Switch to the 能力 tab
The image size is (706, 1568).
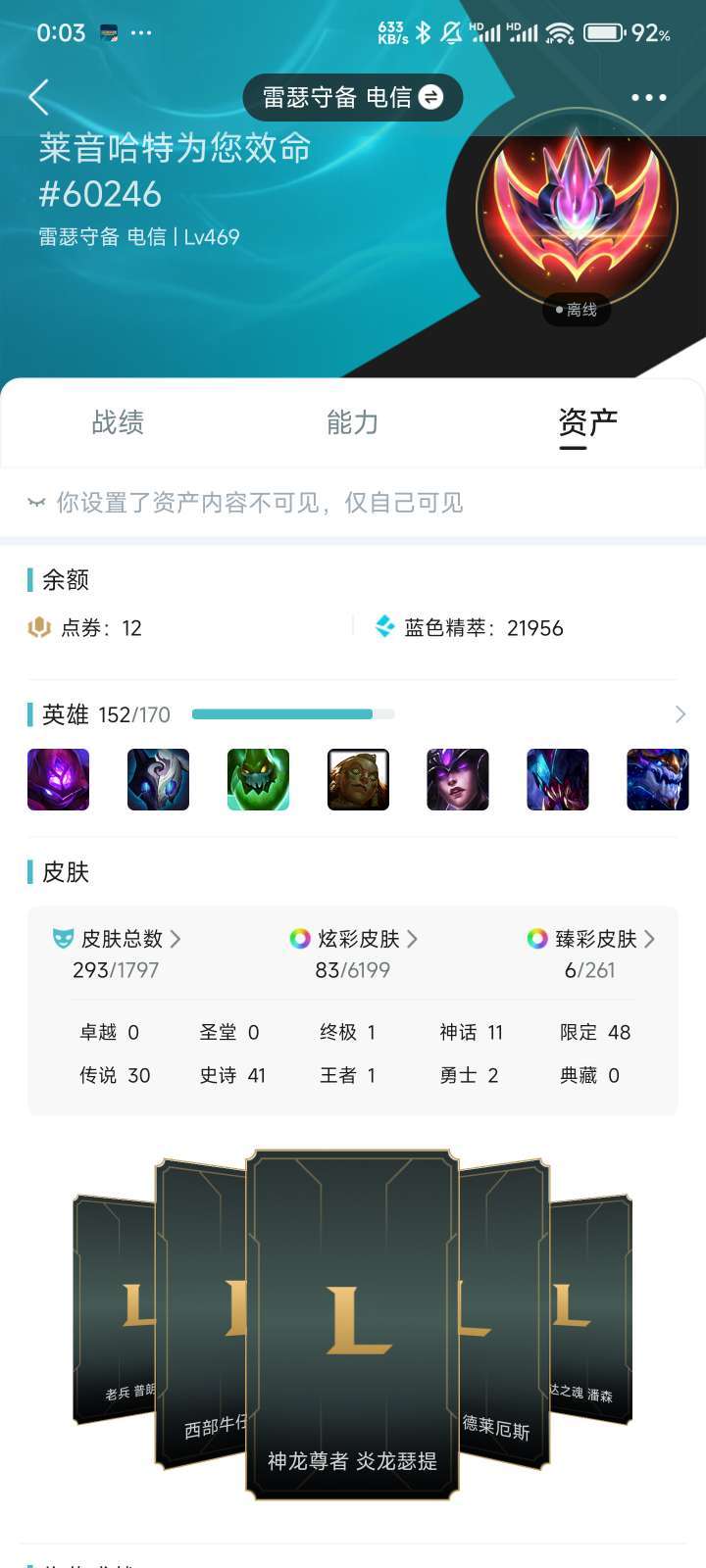(x=352, y=422)
